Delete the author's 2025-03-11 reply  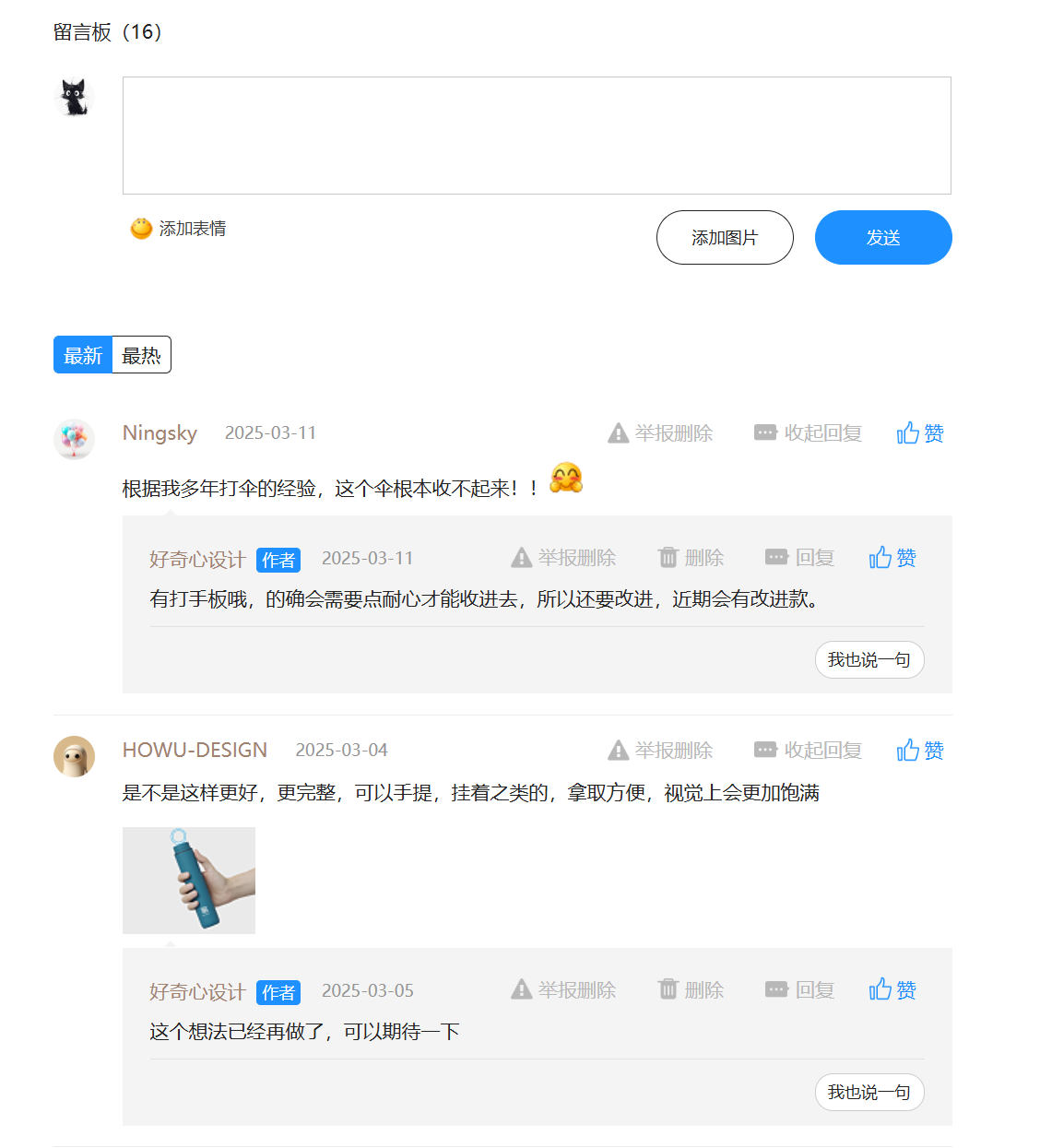(x=691, y=558)
